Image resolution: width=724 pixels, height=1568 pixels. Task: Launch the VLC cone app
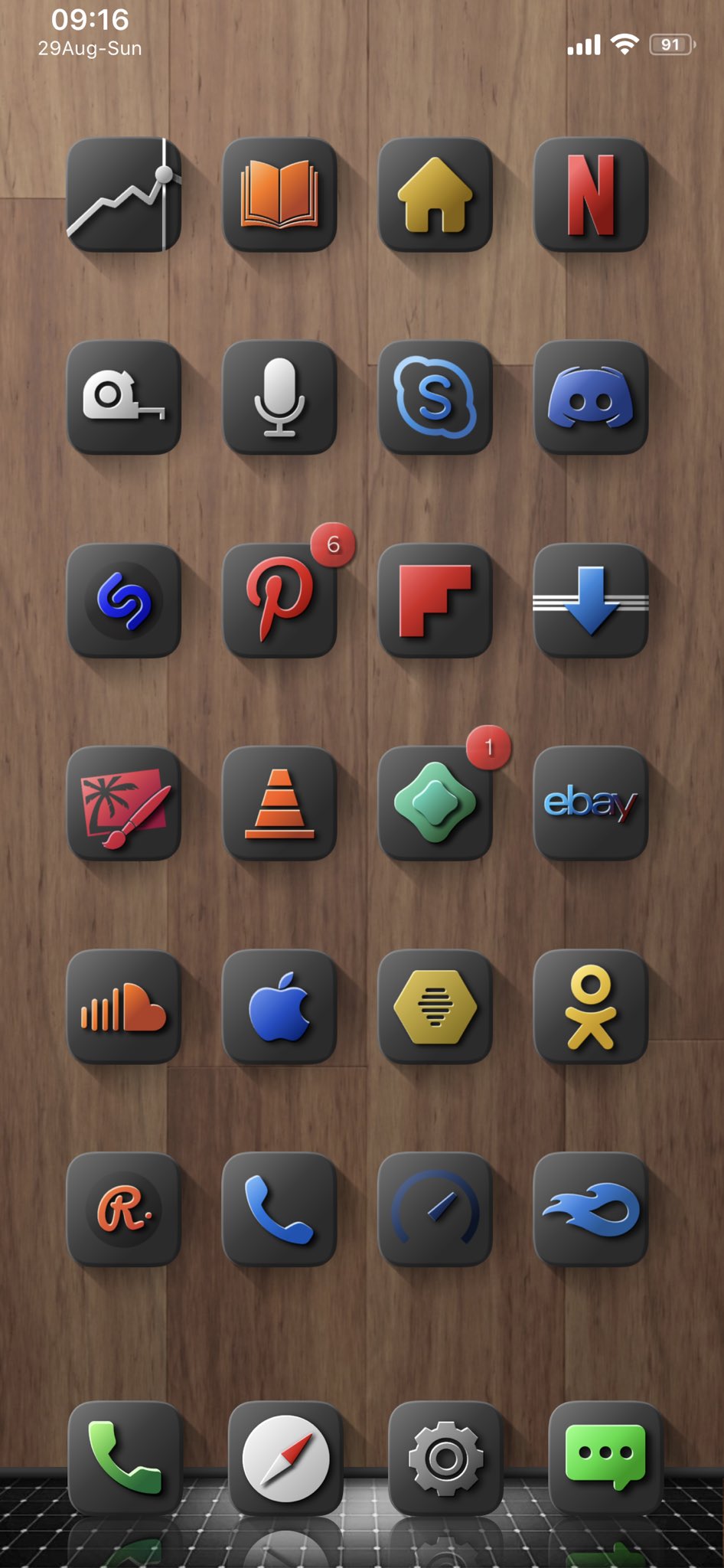[x=279, y=803]
